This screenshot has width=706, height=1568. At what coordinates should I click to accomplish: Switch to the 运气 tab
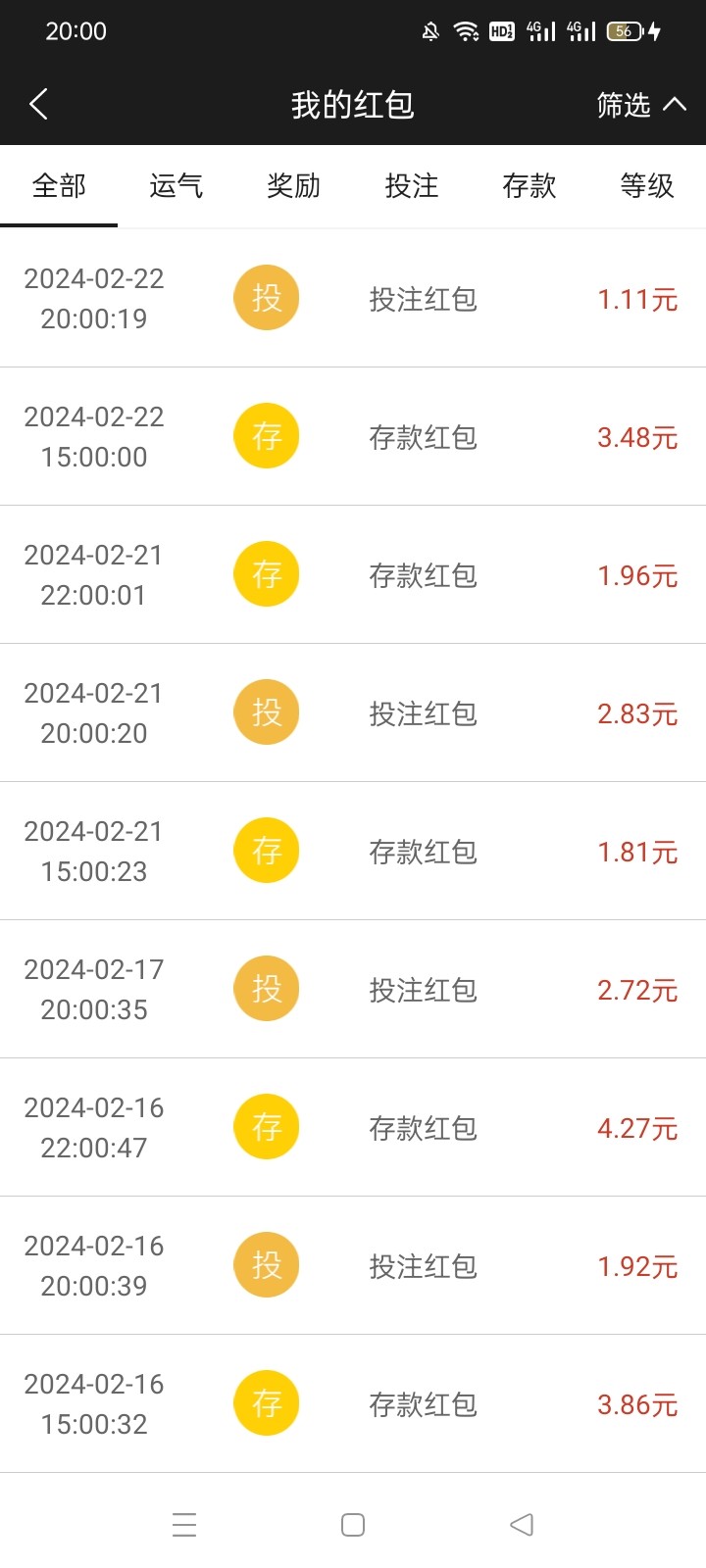176,185
